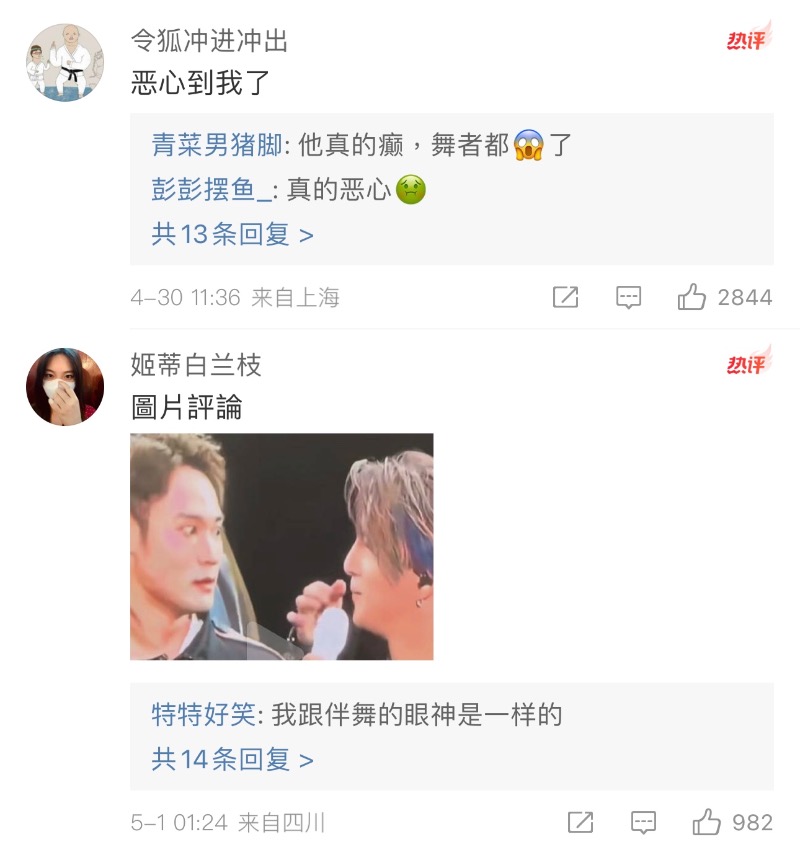View 令狐冲进冲出's username profile
The height and width of the screenshot is (847, 800).
click(210, 41)
